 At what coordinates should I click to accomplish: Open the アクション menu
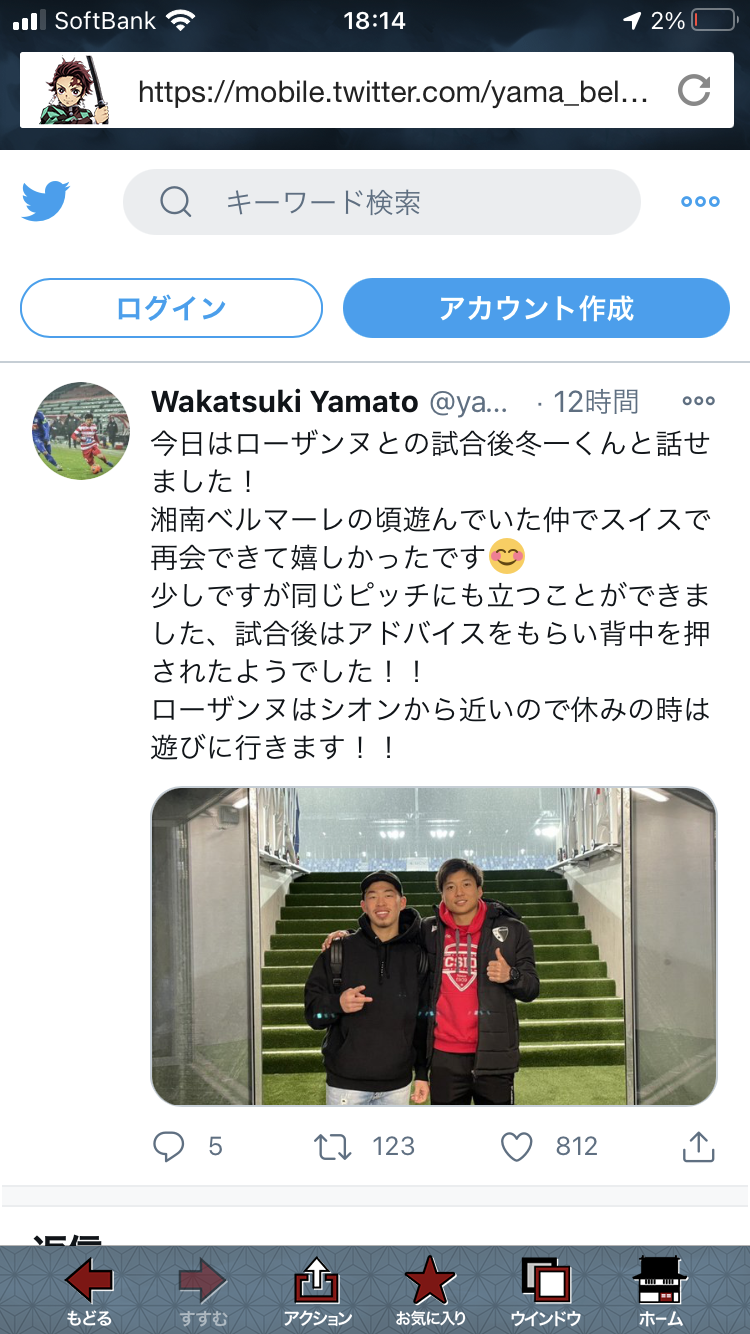pos(317,1290)
